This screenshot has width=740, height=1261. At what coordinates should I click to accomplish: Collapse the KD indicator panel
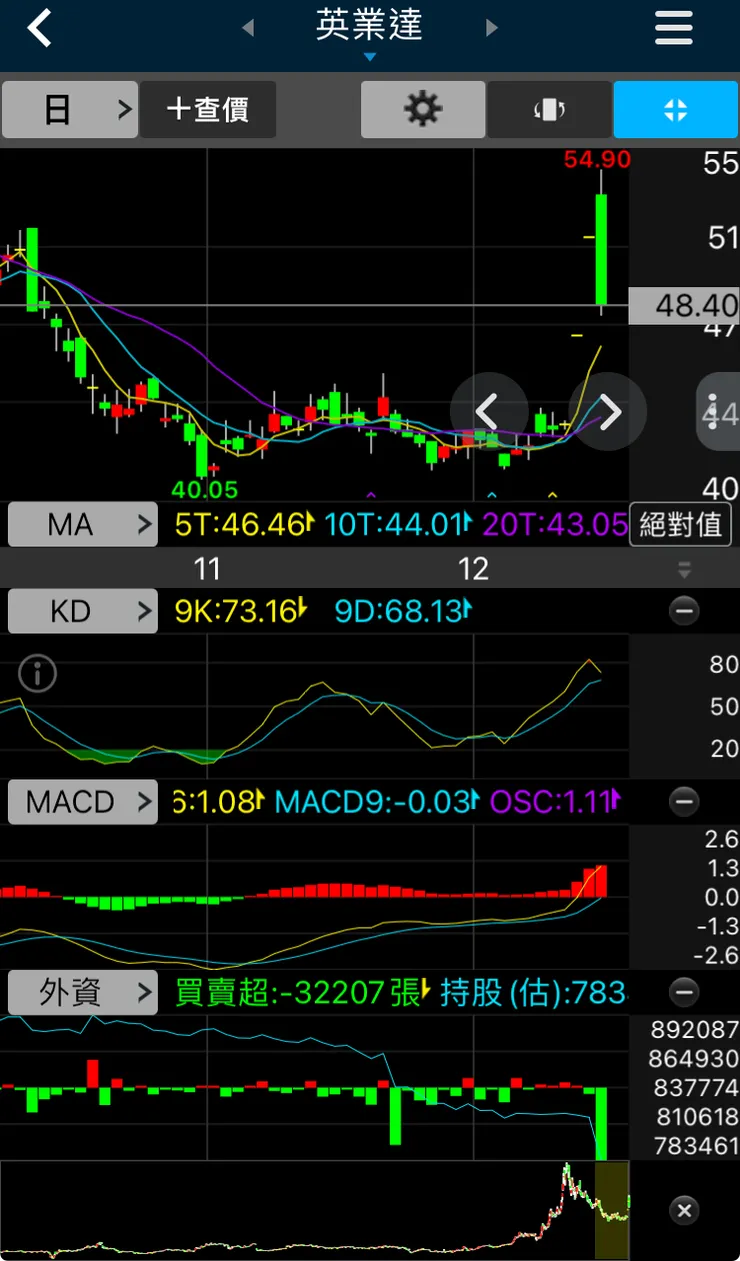[684, 610]
